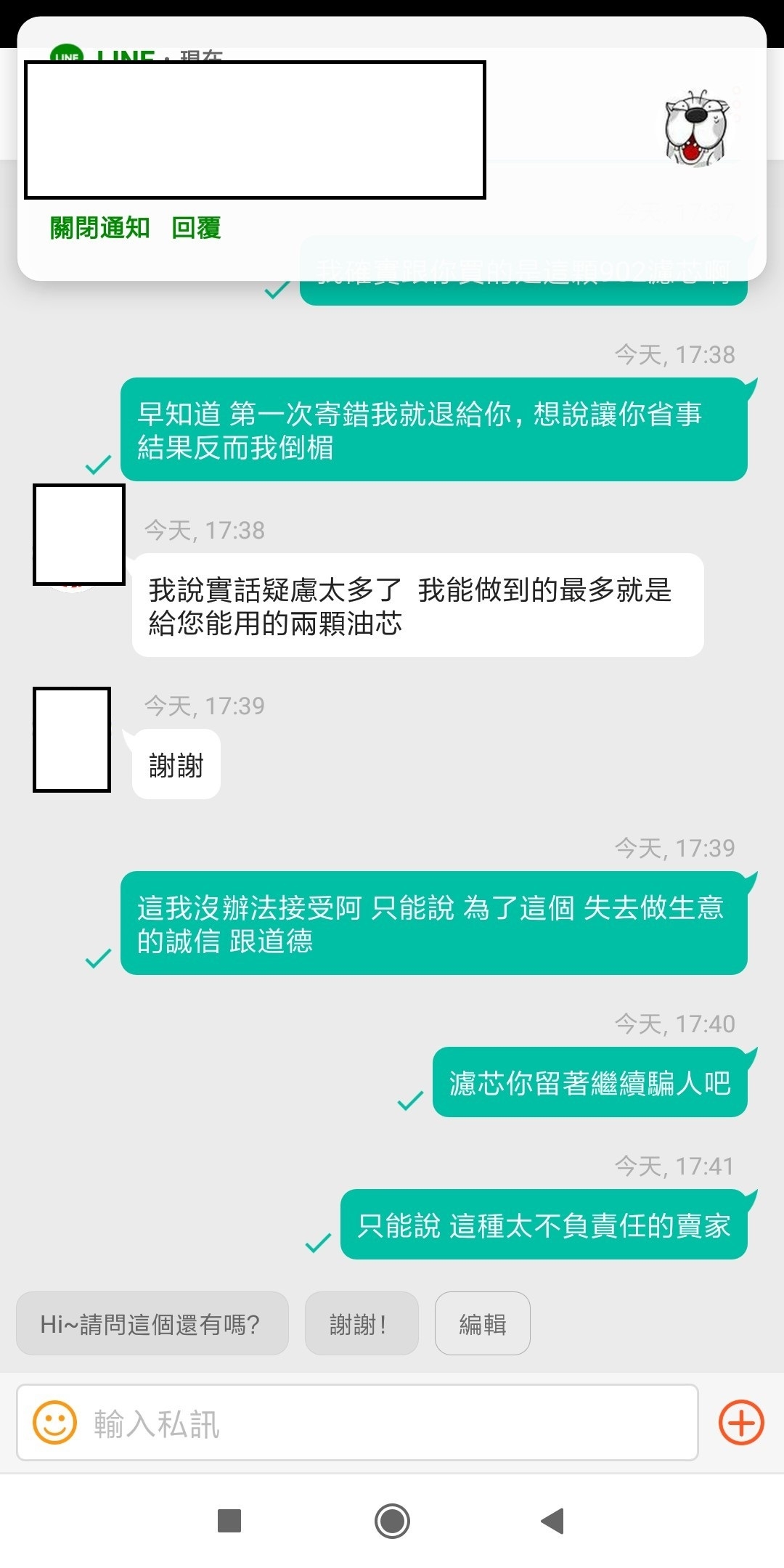Open recent apps with the square button
This screenshot has width=784, height=1568.
coord(229,1520)
